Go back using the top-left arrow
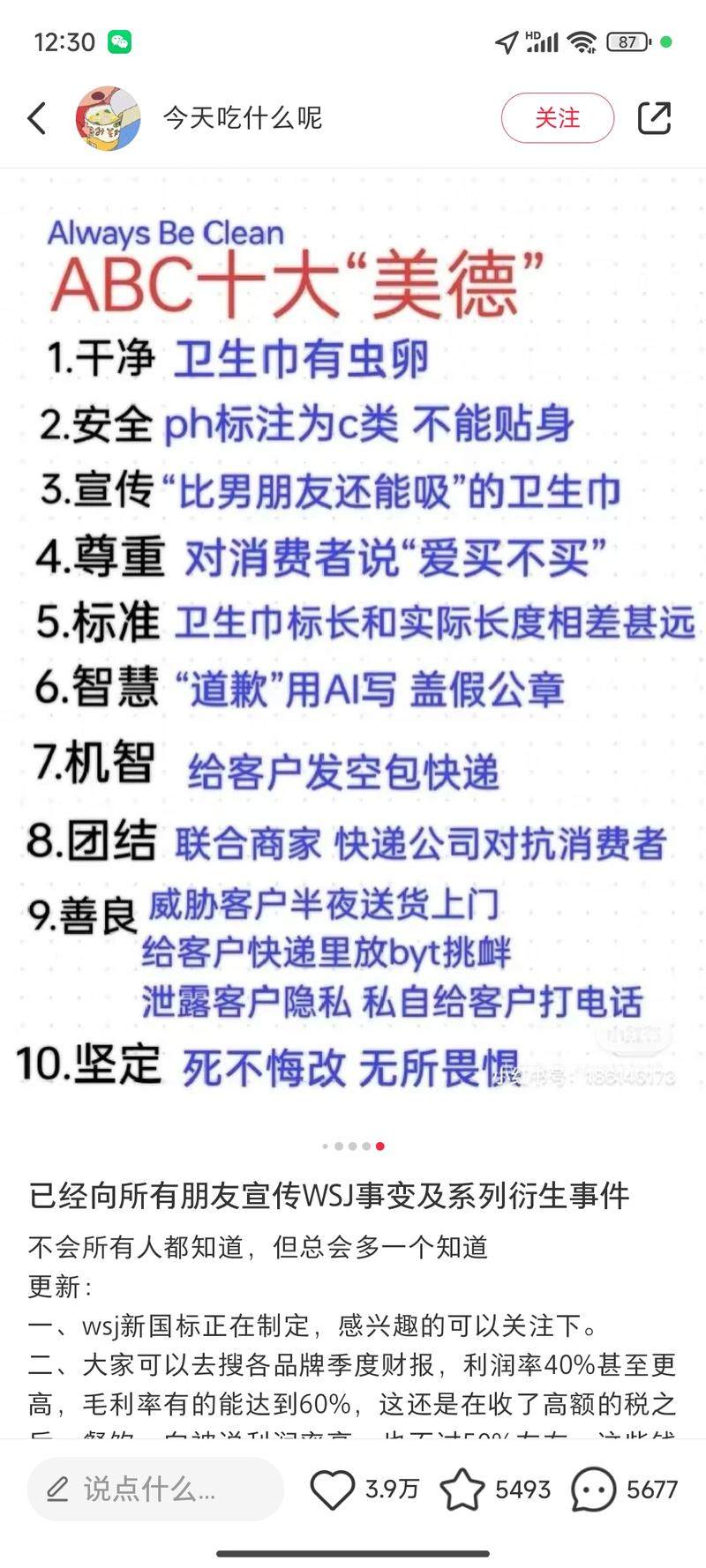 point(37,118)
